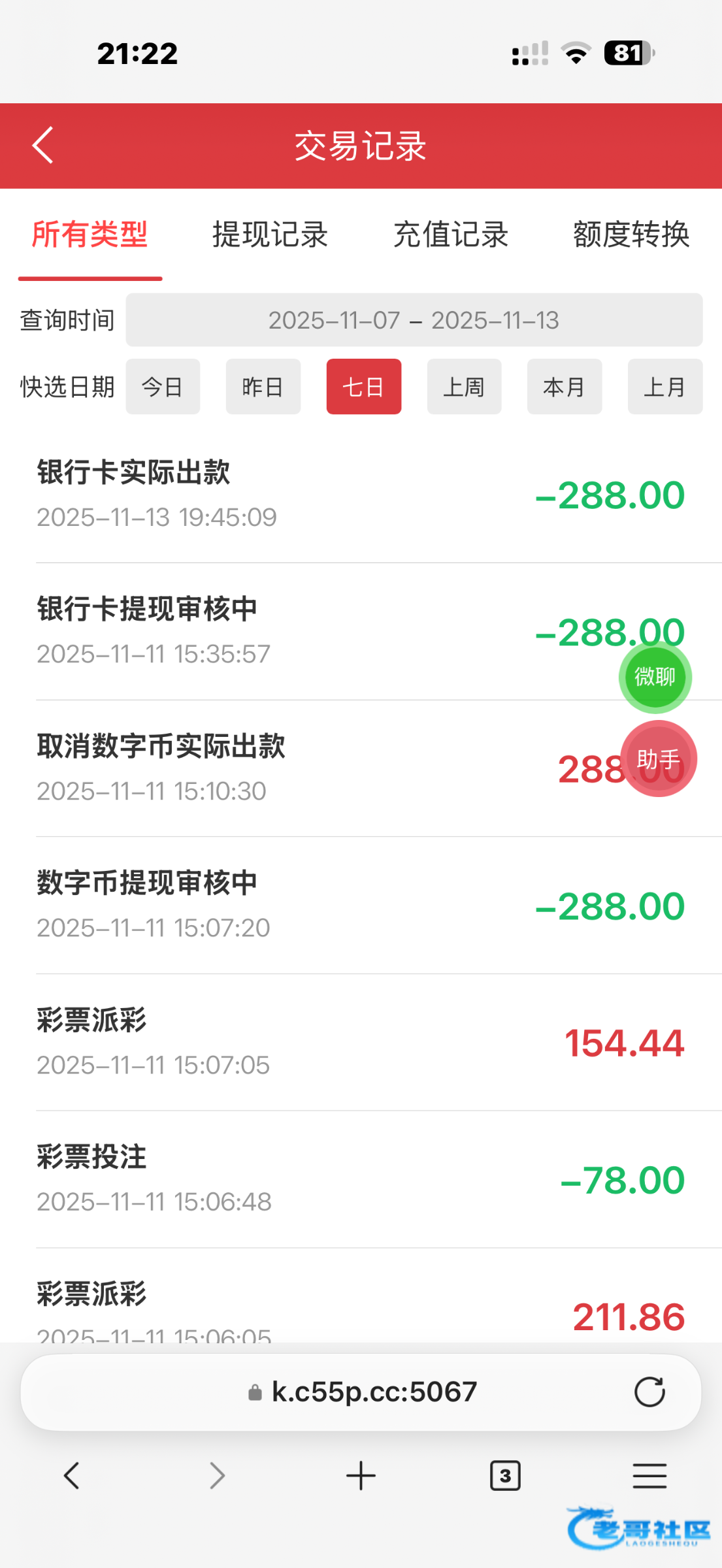Add a new browser tab
The width and height of the screenshot is (722, 1568).
click(x=361, y=1476)
